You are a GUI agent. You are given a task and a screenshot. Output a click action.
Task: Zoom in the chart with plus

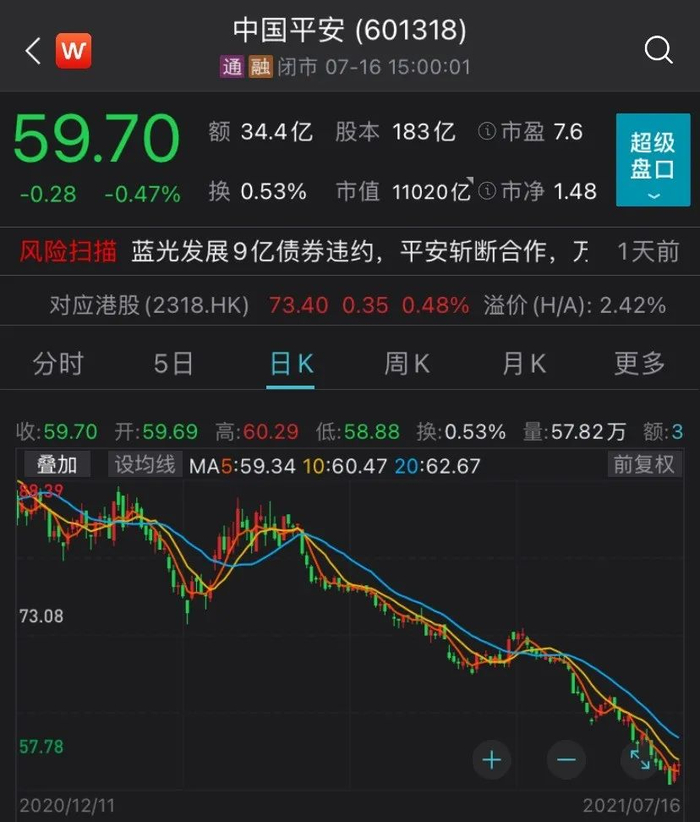492,760
